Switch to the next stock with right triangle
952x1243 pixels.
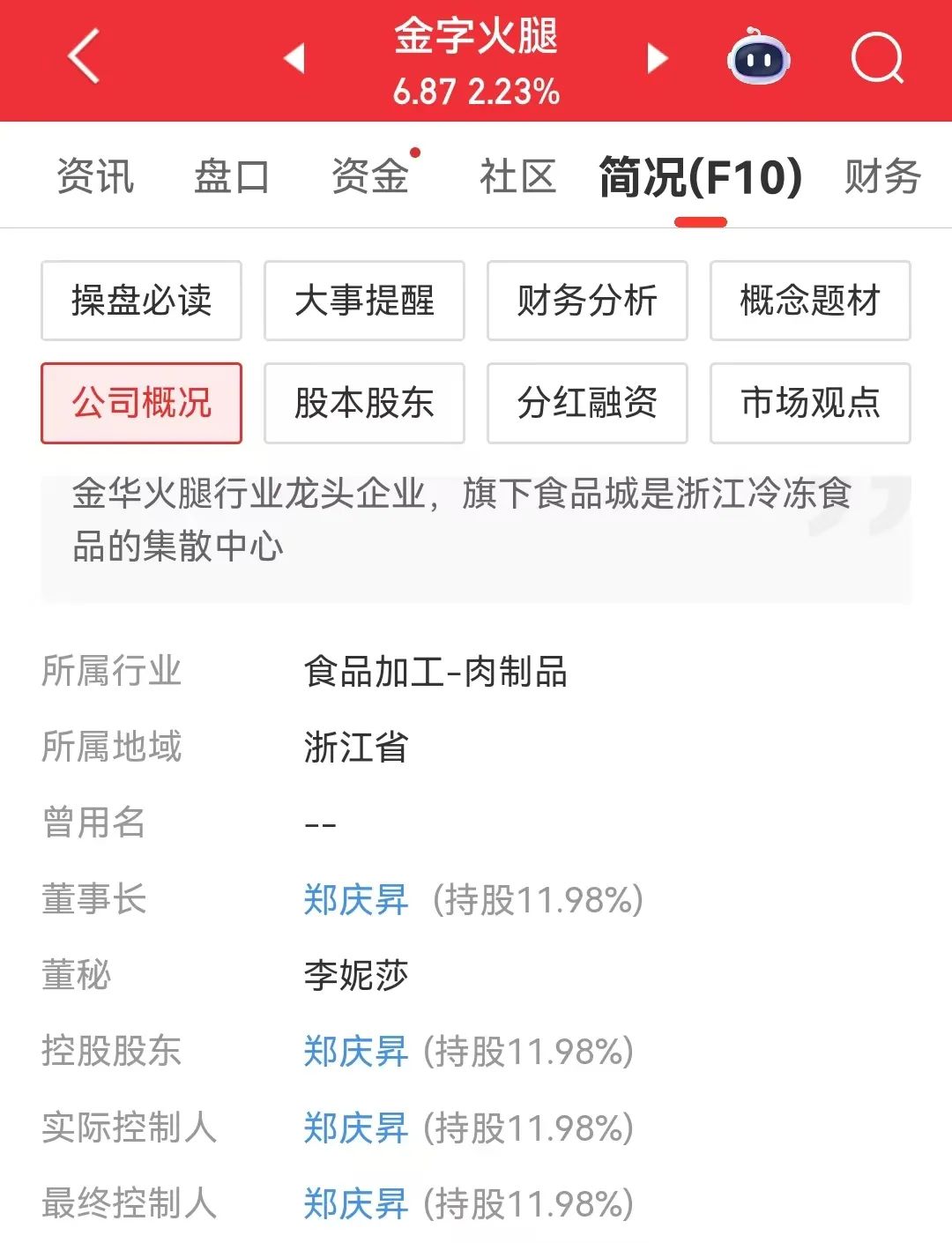[657, 58]
